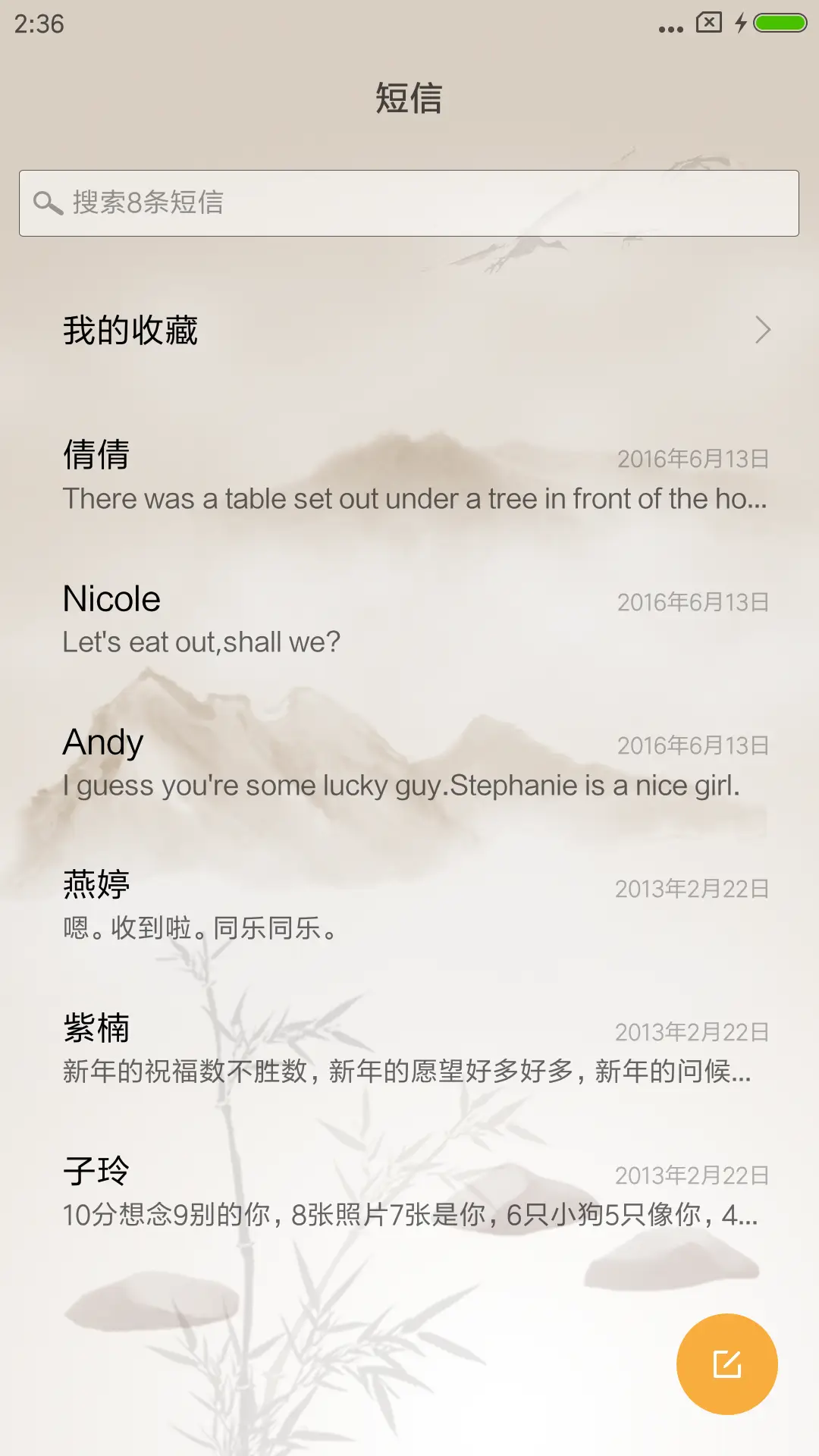Open the thread from 子玲
This screenshot has width=819, height=1456.
pyautogui.click(x=409, y=1193)
